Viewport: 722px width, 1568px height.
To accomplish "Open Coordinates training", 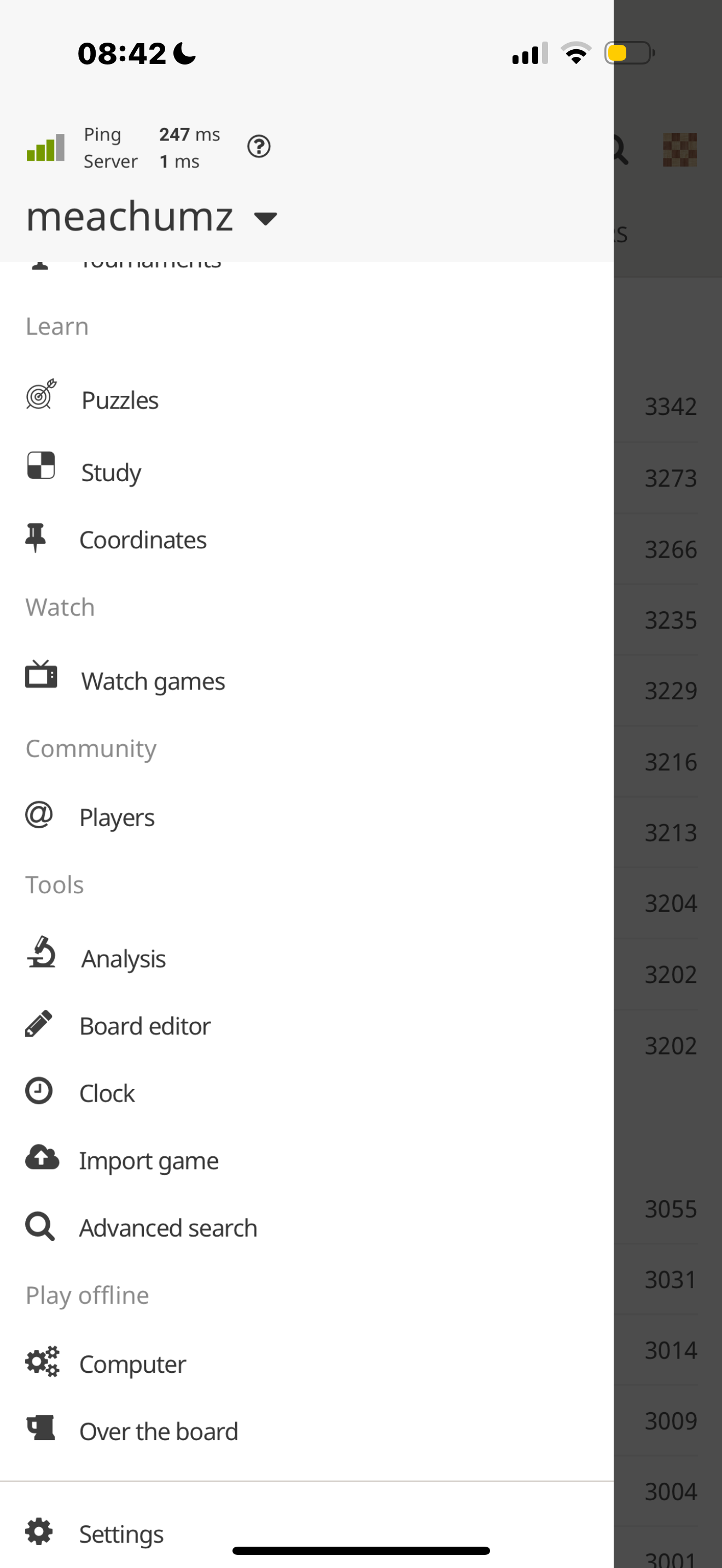I will [x=307, y=539].
